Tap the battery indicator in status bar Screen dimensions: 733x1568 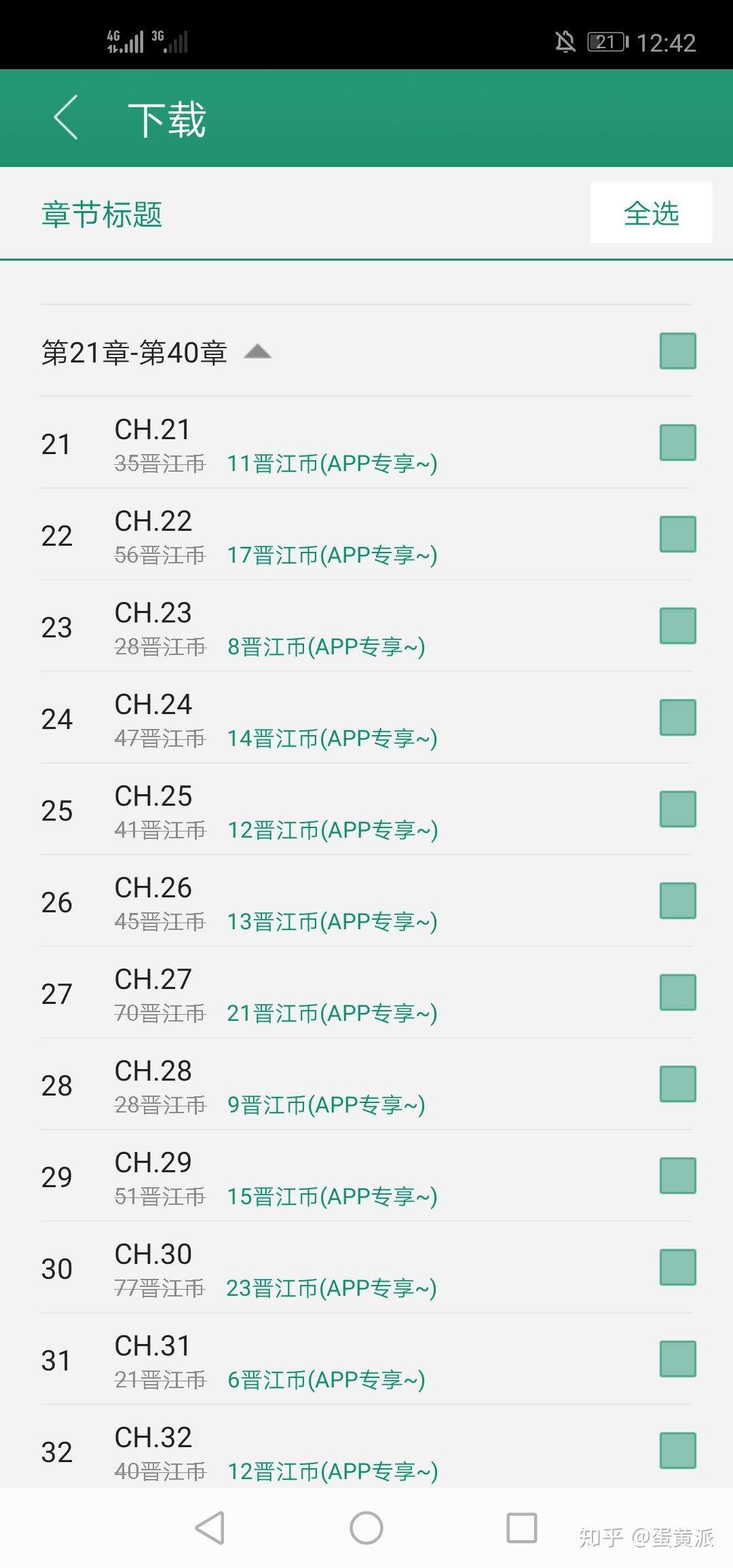(606, 42)
